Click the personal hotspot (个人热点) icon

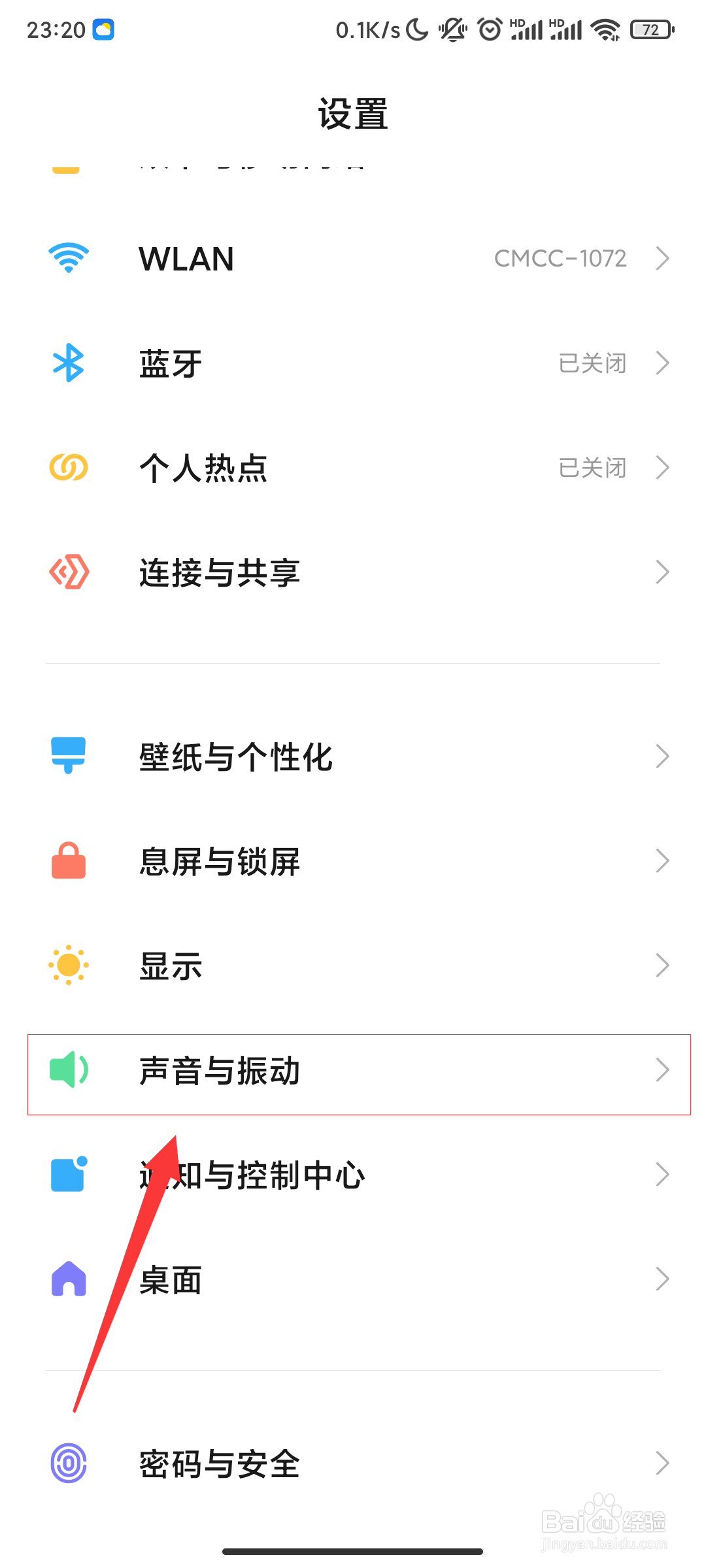(x=68, y=468)
